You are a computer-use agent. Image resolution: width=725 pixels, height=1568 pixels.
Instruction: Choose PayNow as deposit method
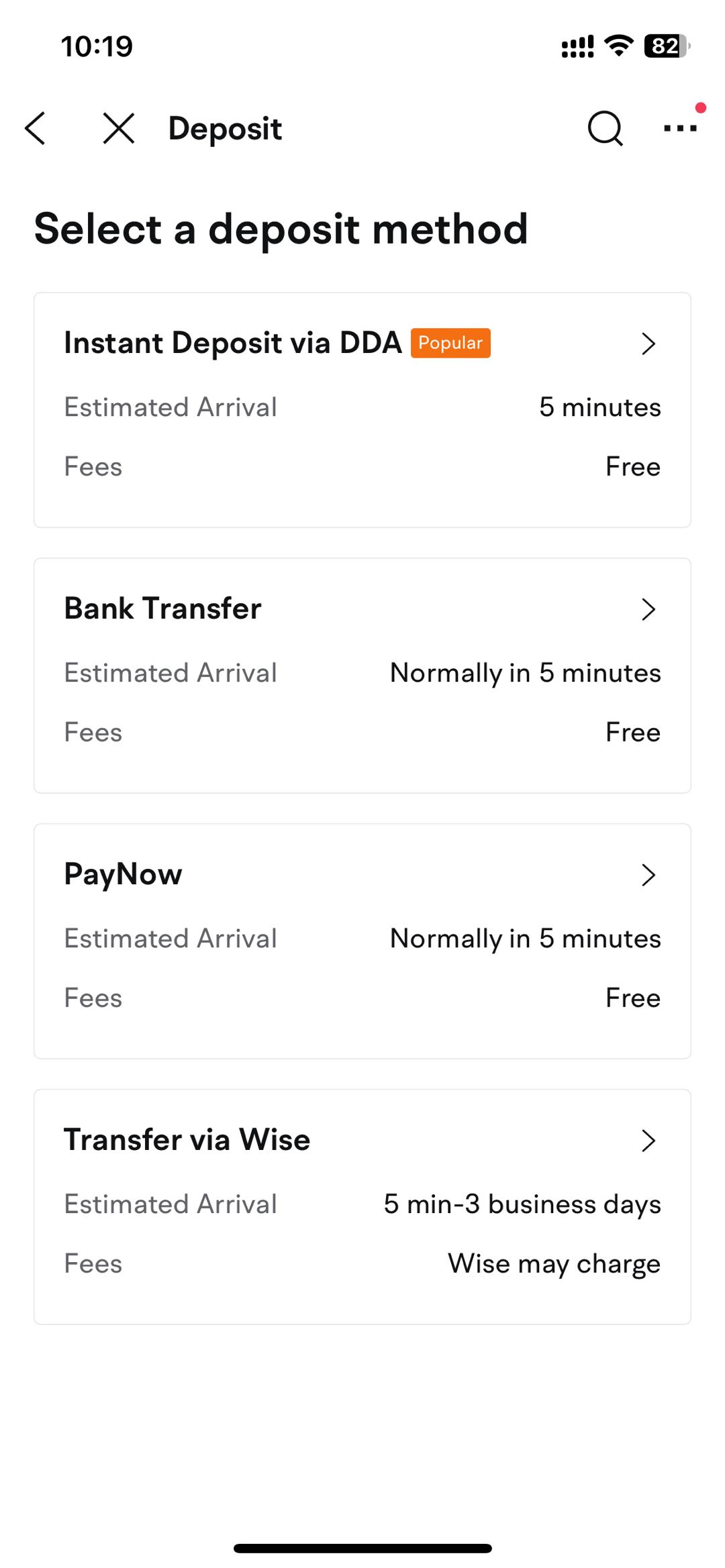(x=362, y=939)
